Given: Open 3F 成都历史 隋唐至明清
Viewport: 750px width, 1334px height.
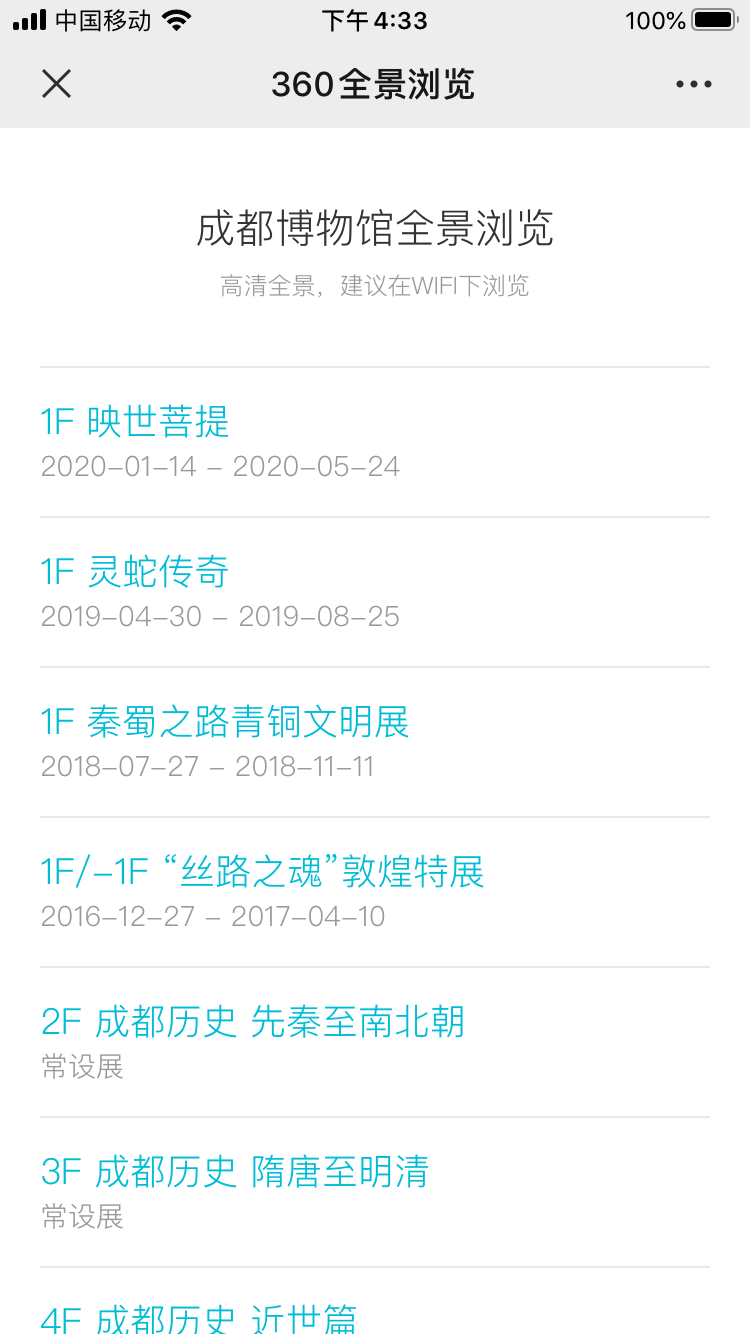Looking at the screenshot, I should (235, 1172).
